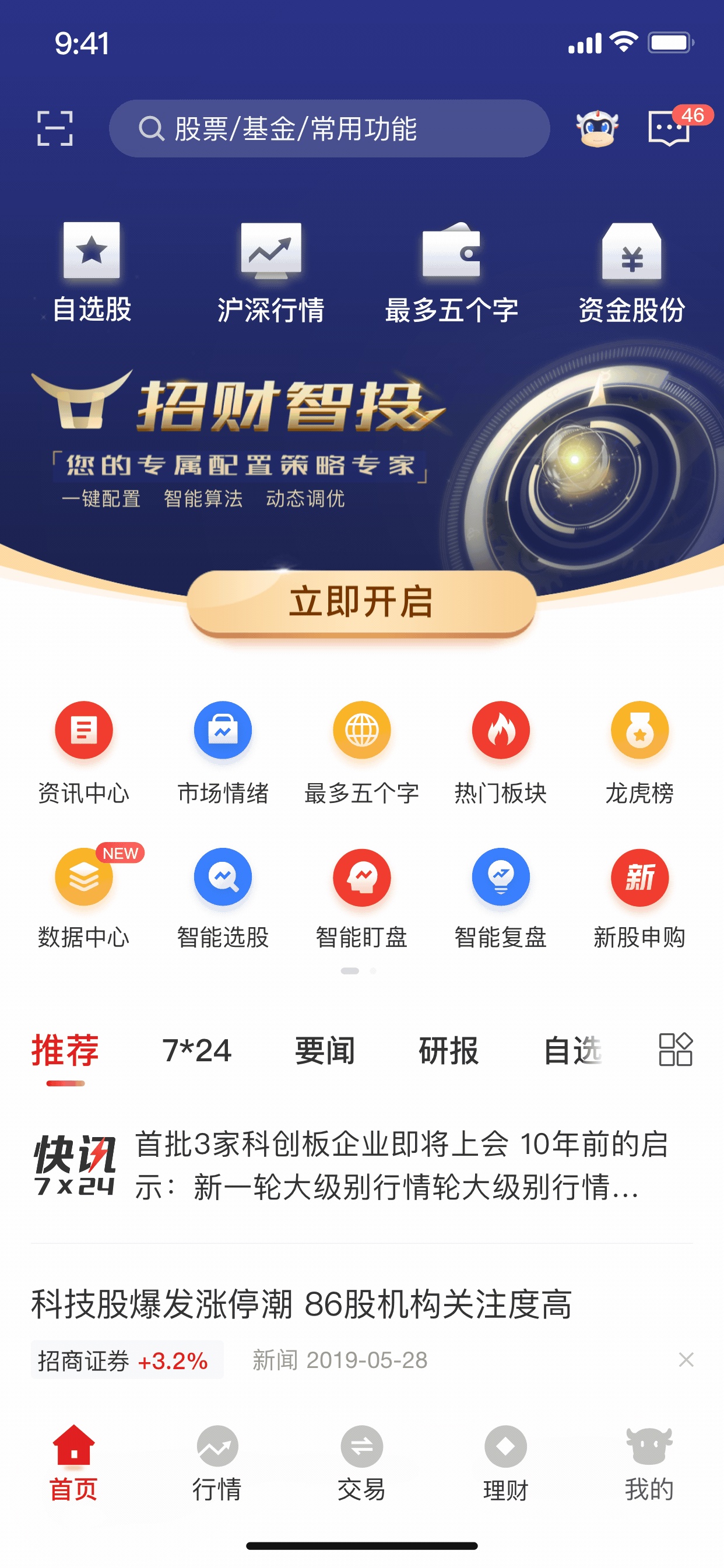Open the cow mascot assistant
724x1568 pixels.
click(597, 128)
